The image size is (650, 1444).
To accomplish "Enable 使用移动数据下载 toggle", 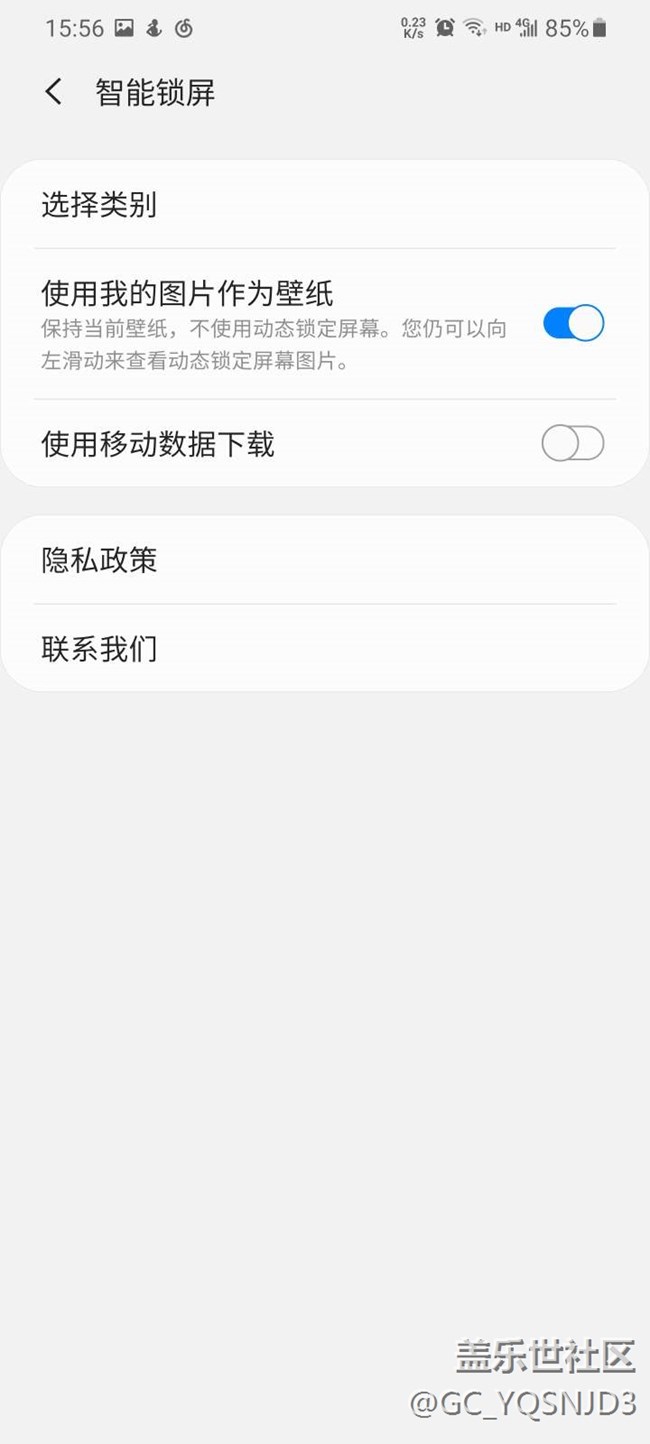I will 573,443.
